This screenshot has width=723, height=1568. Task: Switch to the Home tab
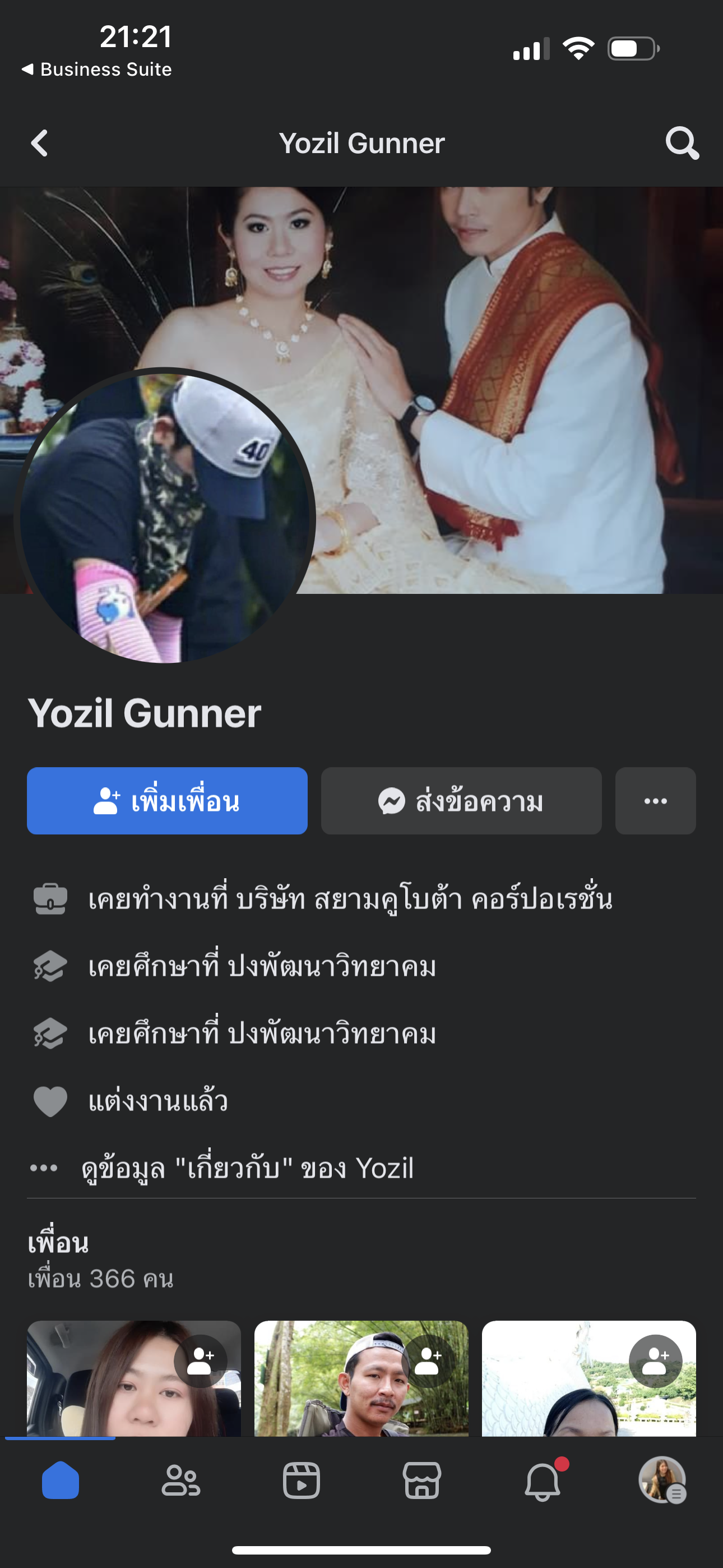pyautogui.click(x=61, y=1481)
